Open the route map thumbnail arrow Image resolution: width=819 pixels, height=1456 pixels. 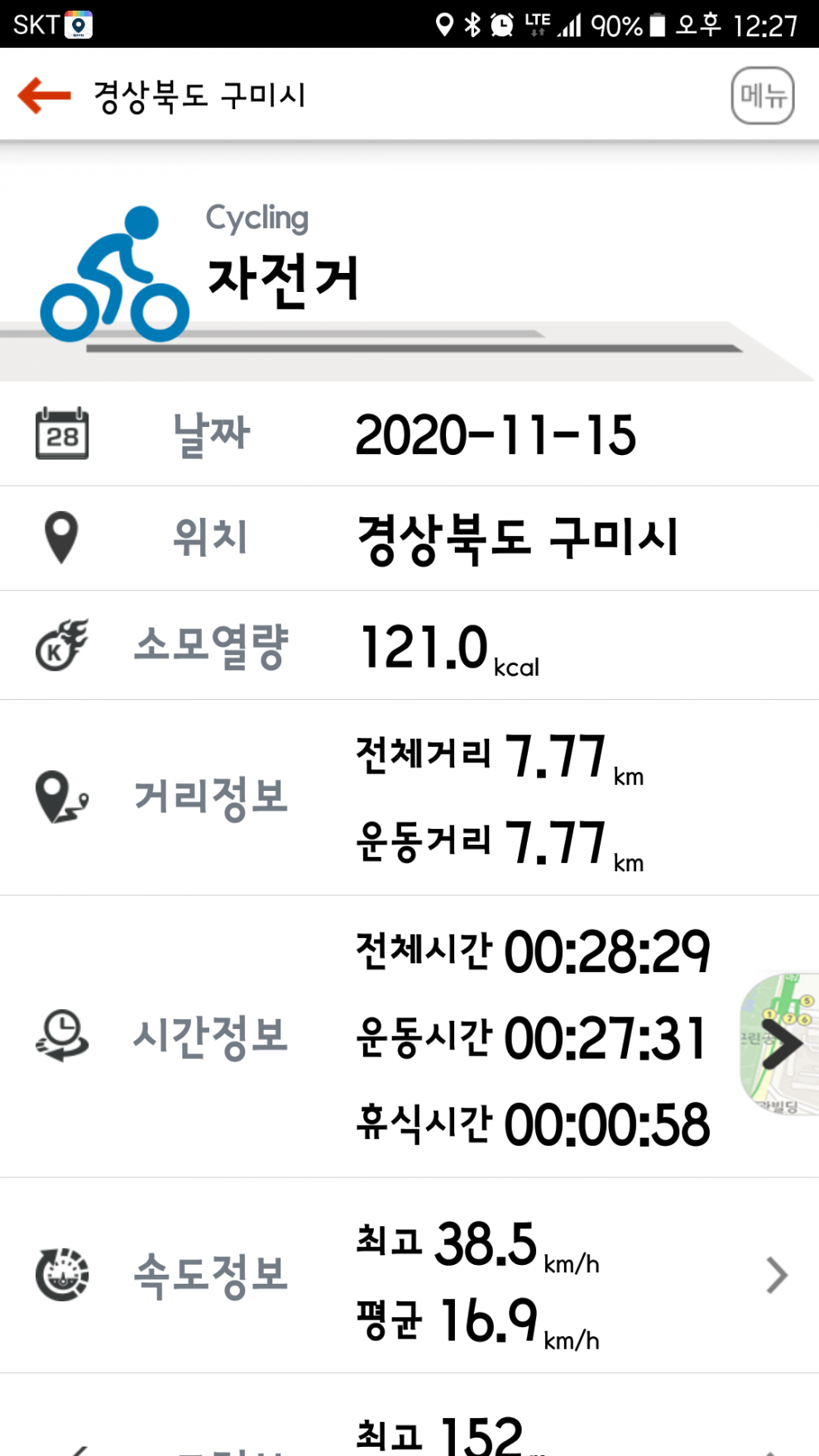click(x=779, y=1045)
